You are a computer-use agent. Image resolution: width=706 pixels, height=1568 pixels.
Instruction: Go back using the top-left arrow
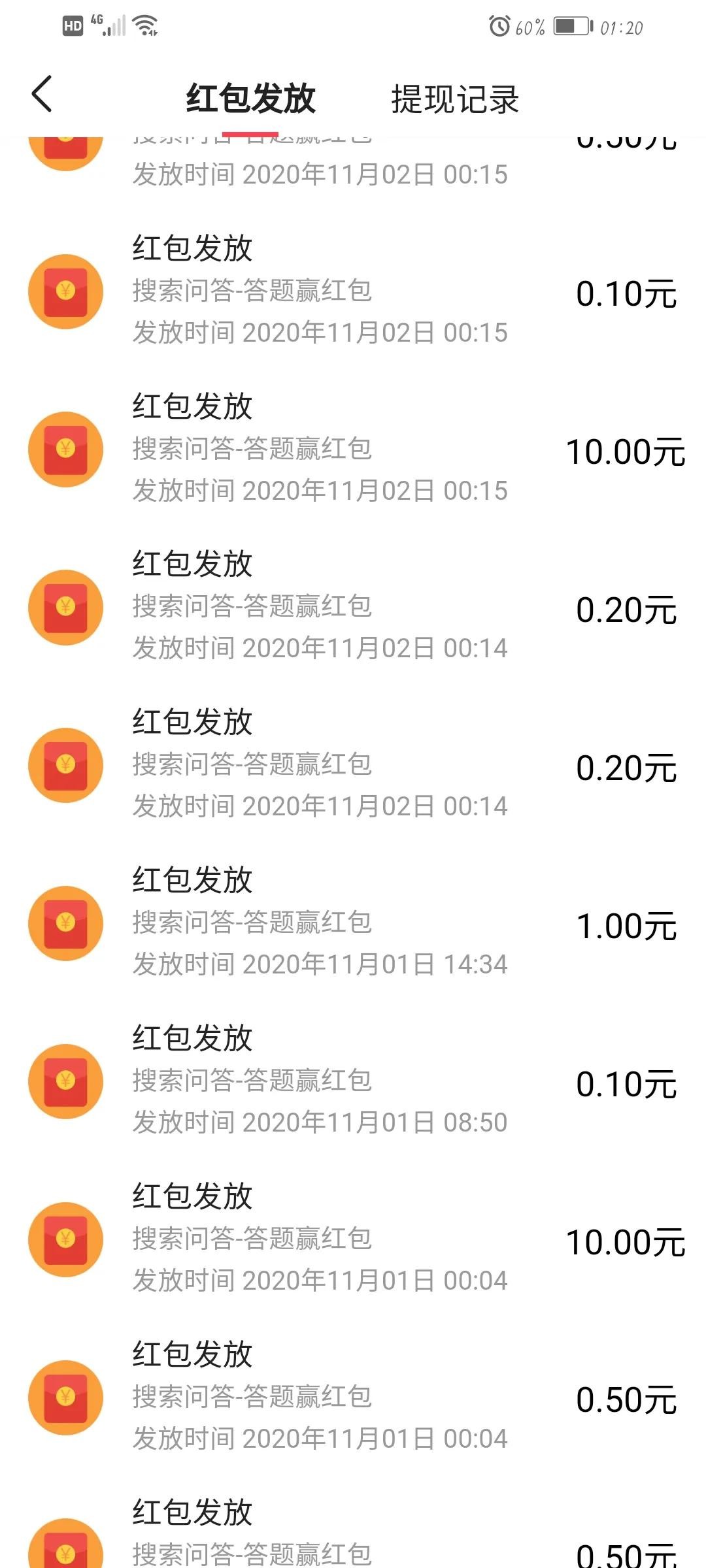(42, 94)
